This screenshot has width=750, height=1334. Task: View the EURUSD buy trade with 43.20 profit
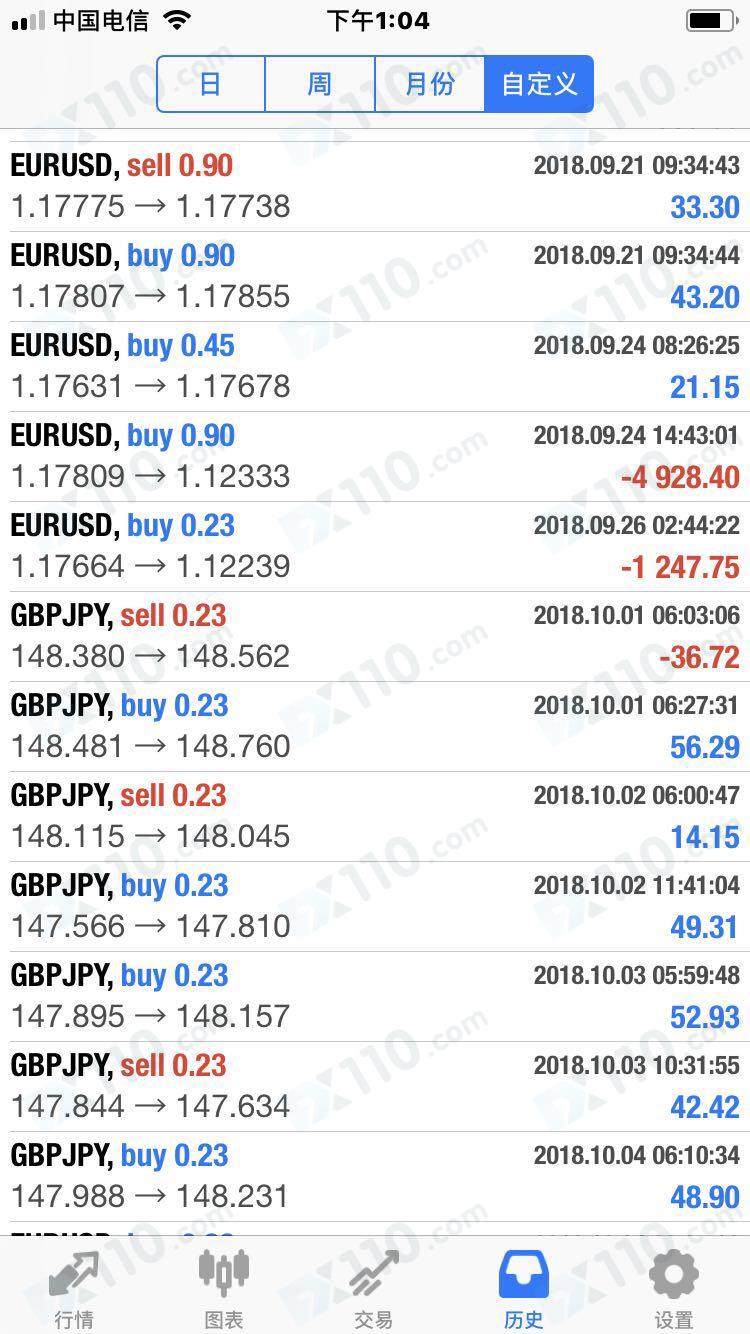[x=375, y=277]
